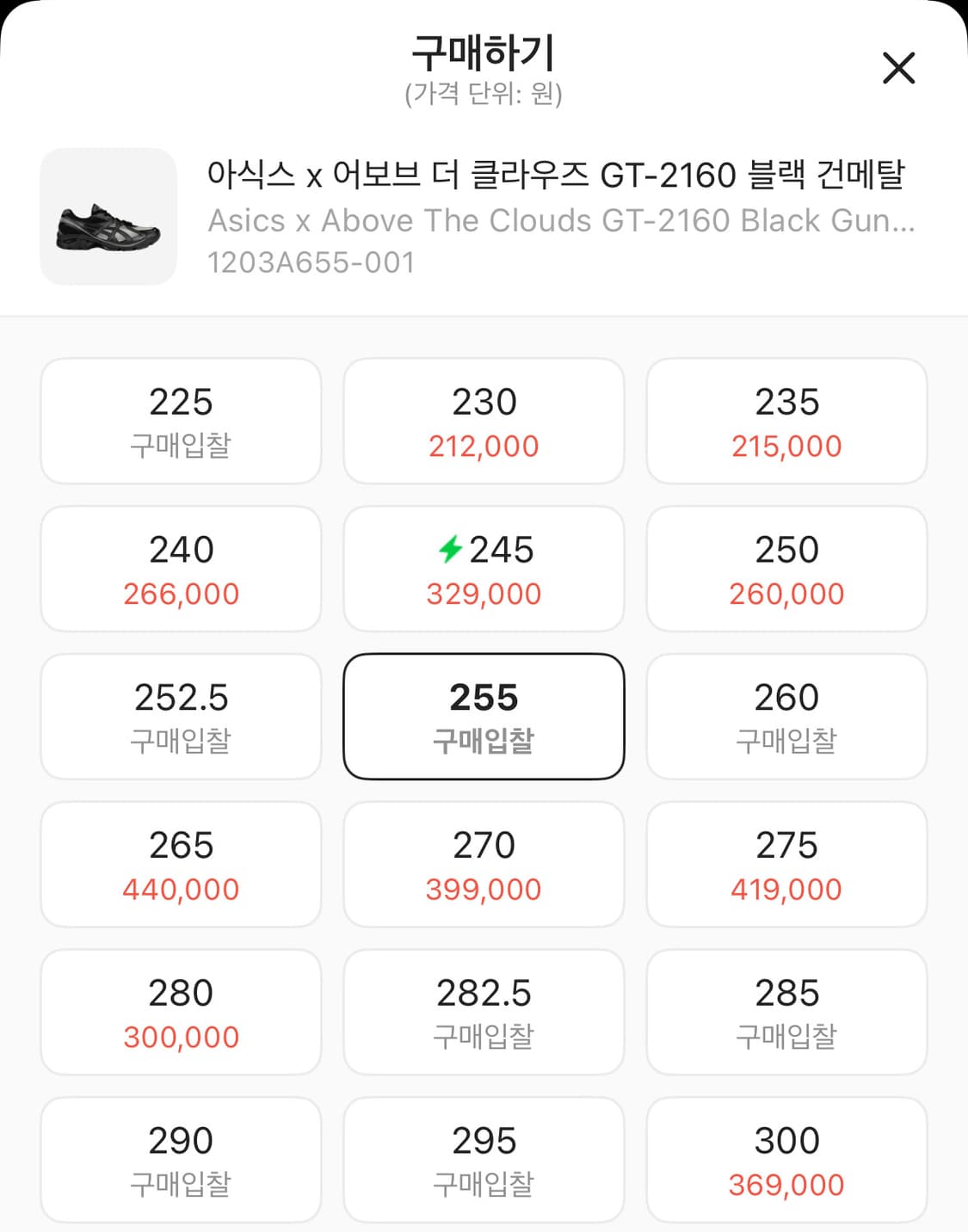Select size 225 marked 구매입찰
This screenshot has width=968, height=1232.
(180, 421)
